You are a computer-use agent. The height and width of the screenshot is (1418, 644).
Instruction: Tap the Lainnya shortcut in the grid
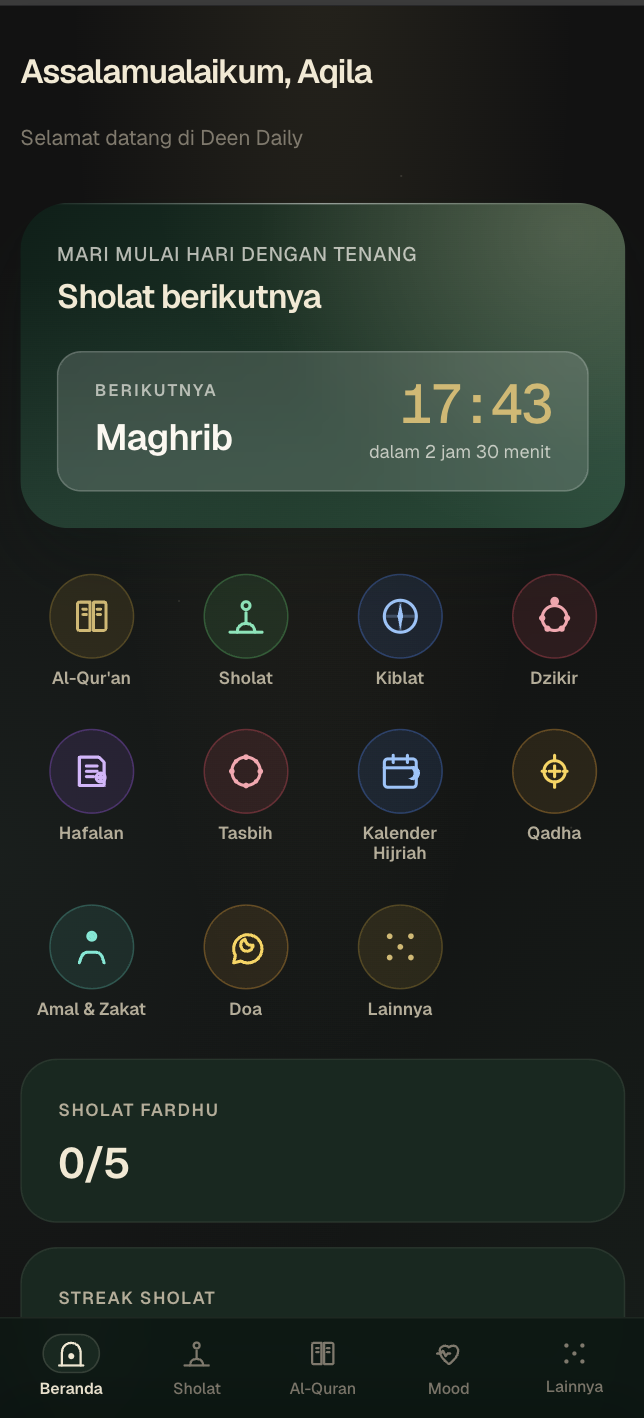400,961
